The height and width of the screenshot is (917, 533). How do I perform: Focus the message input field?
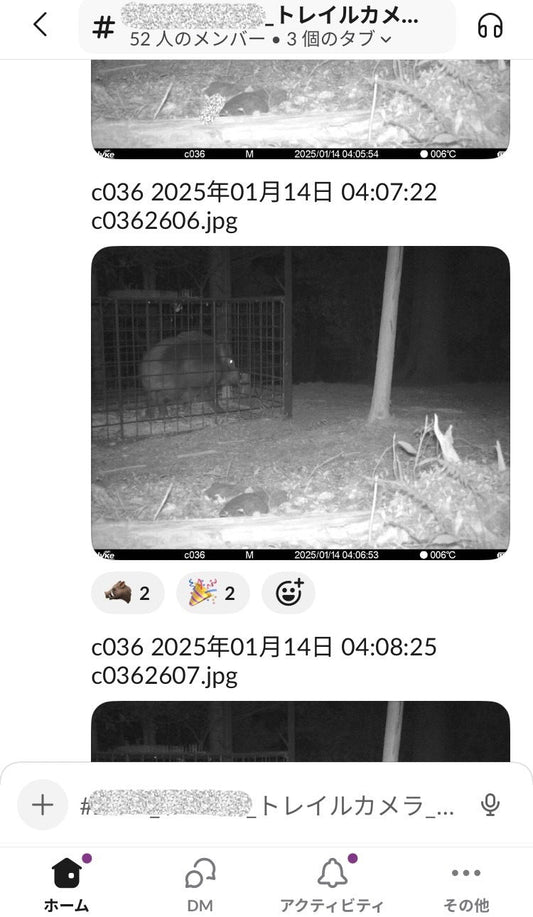[x=267, y=806]
